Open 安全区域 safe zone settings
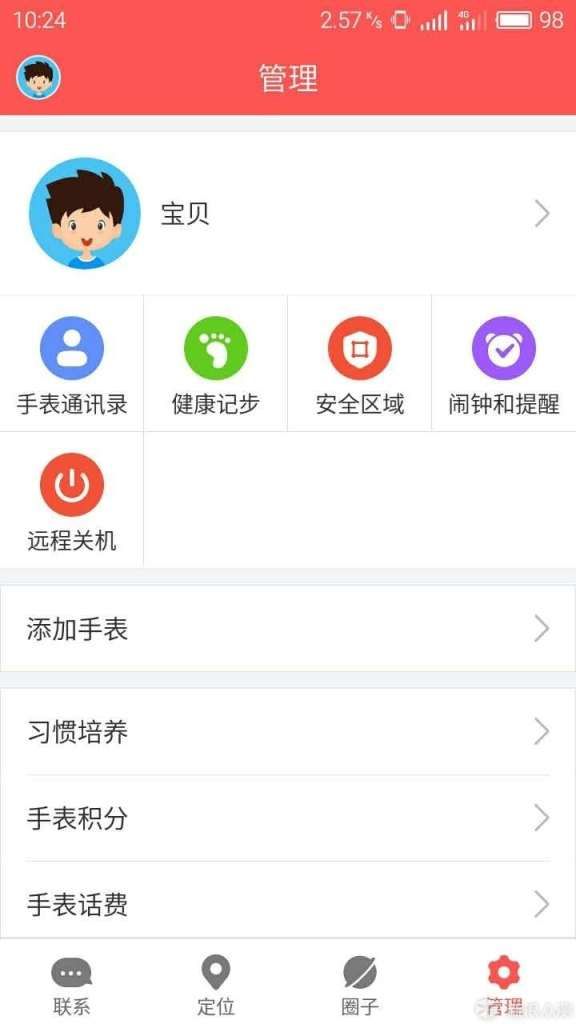 [360, 363]
